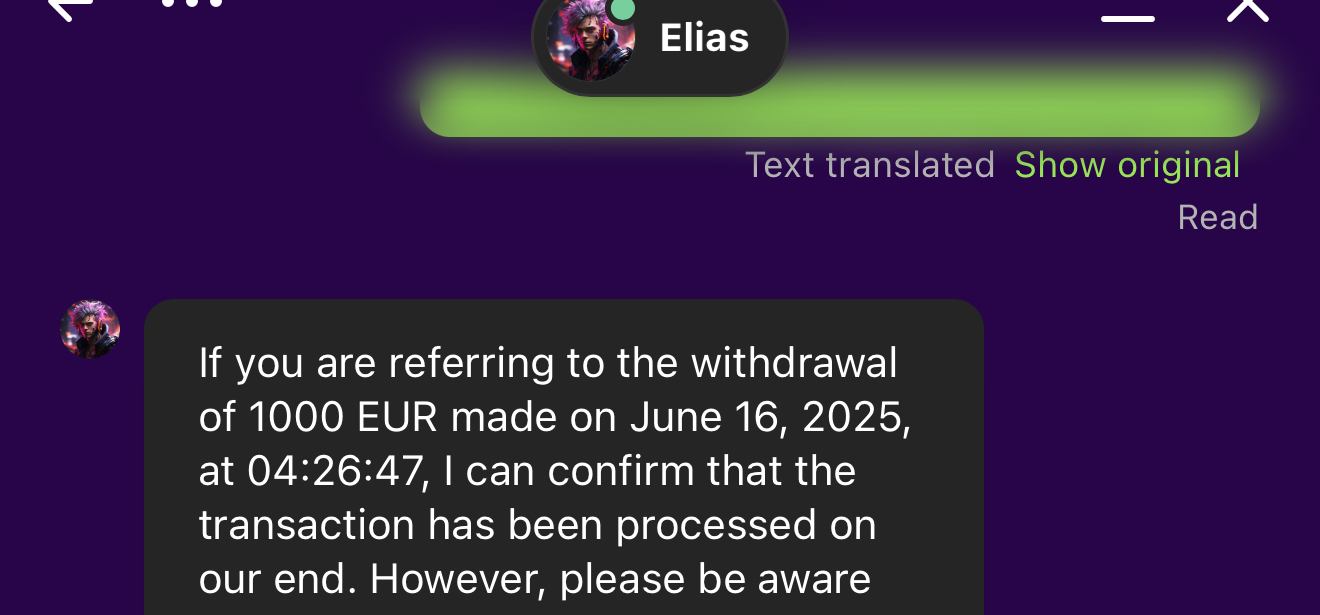Open the three-dot options menu
1320x615 pixels.
tap(192, 5)
